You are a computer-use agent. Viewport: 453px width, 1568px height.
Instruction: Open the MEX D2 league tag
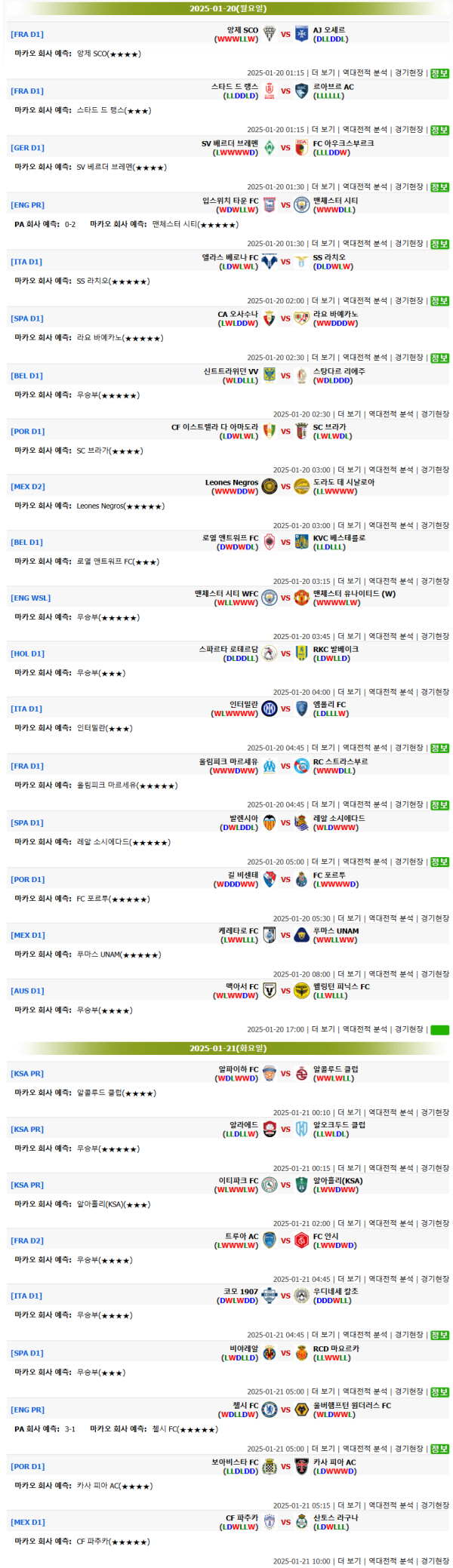click(28, 487)
